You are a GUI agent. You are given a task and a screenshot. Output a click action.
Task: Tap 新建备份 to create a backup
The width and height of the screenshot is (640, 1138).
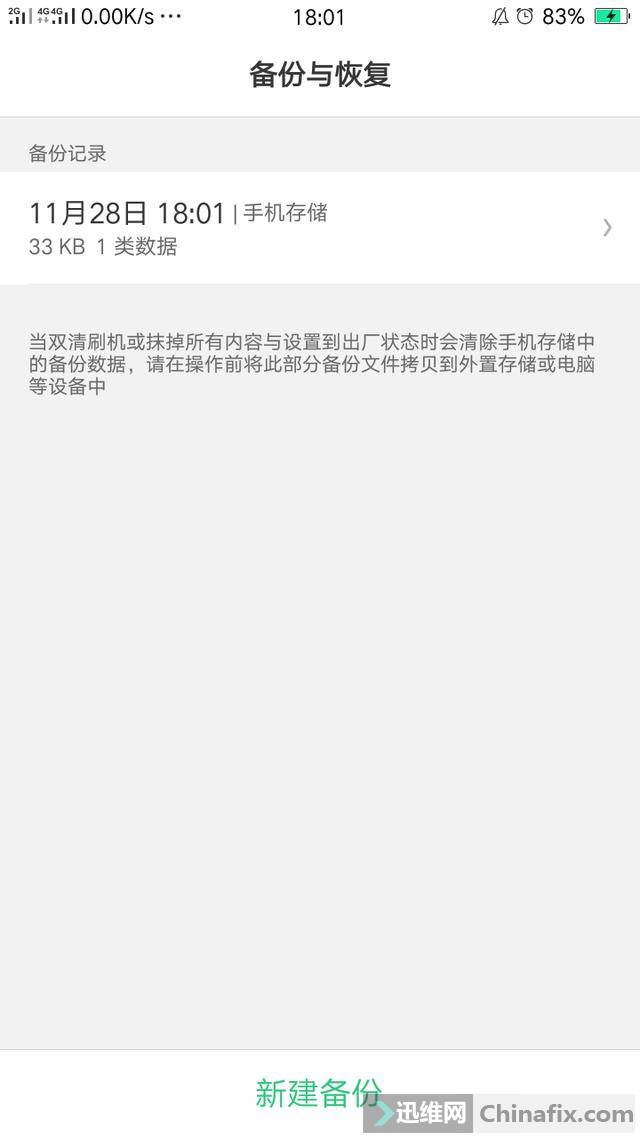pos(319,1093)
